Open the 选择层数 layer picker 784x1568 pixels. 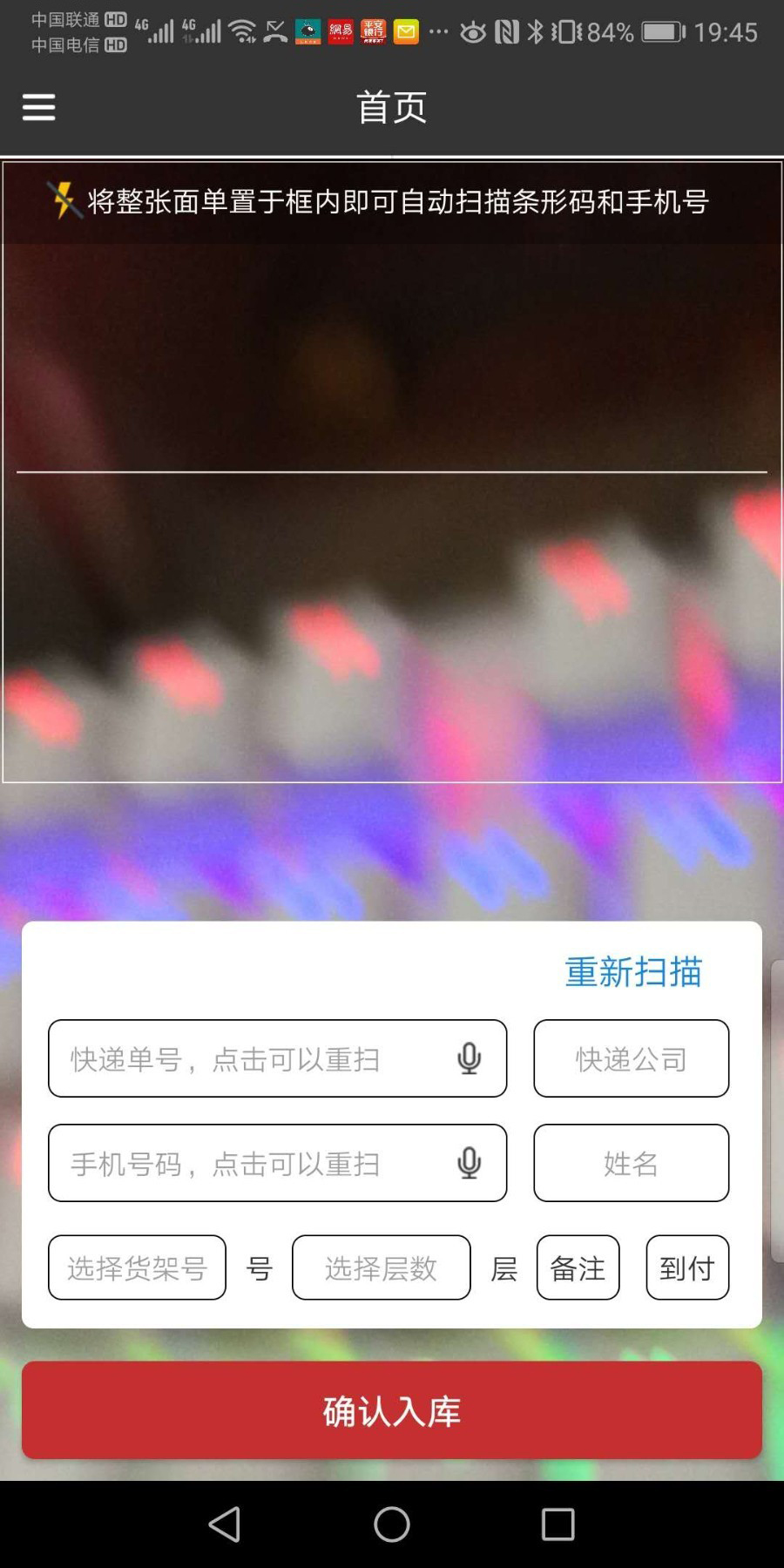[381, 1267]
